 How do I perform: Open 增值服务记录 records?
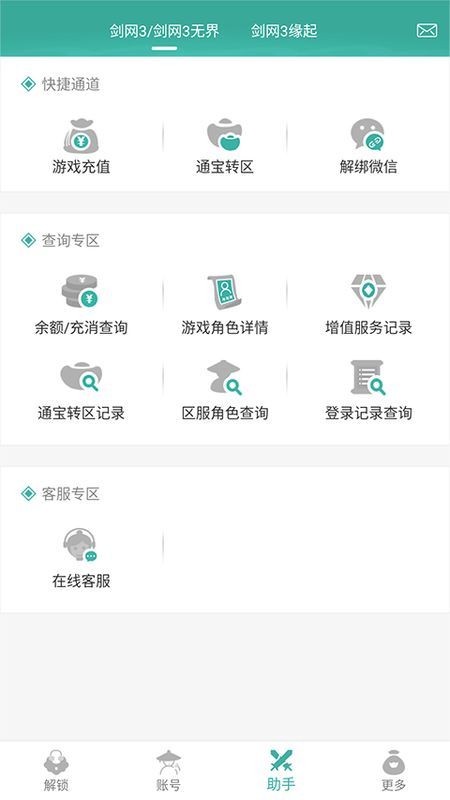tap(368, 305)
